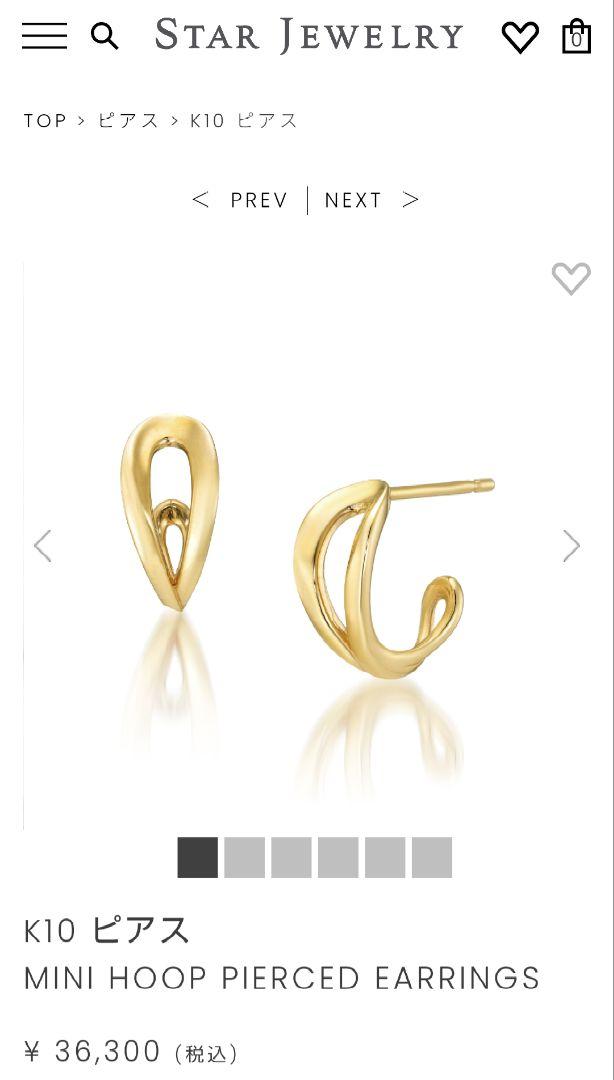Screen dimensions: 614x1080
Task: Open the hamburger menu
Action: [x=44, y=36]
